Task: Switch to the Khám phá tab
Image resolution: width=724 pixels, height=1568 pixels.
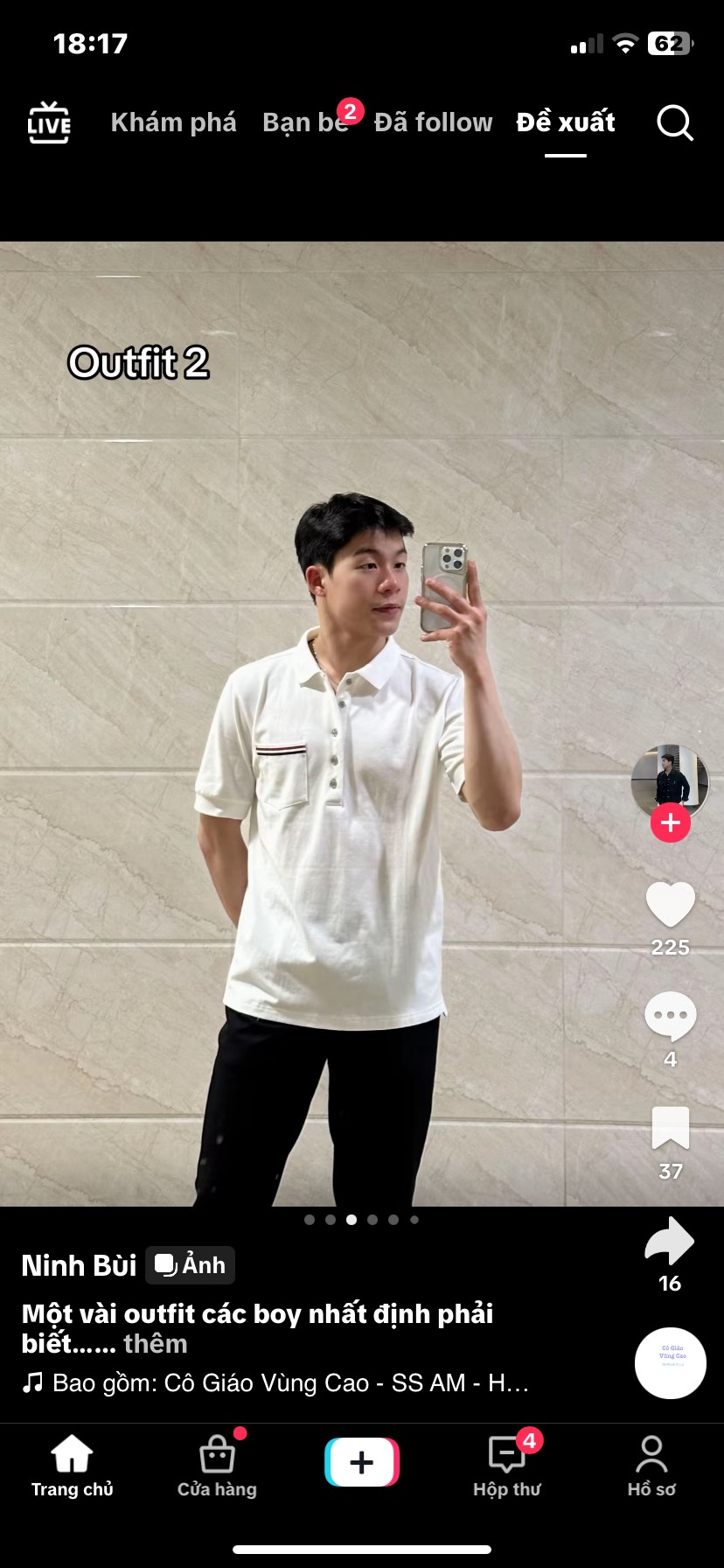Action: pyautogui.click(x=173, y=122)
